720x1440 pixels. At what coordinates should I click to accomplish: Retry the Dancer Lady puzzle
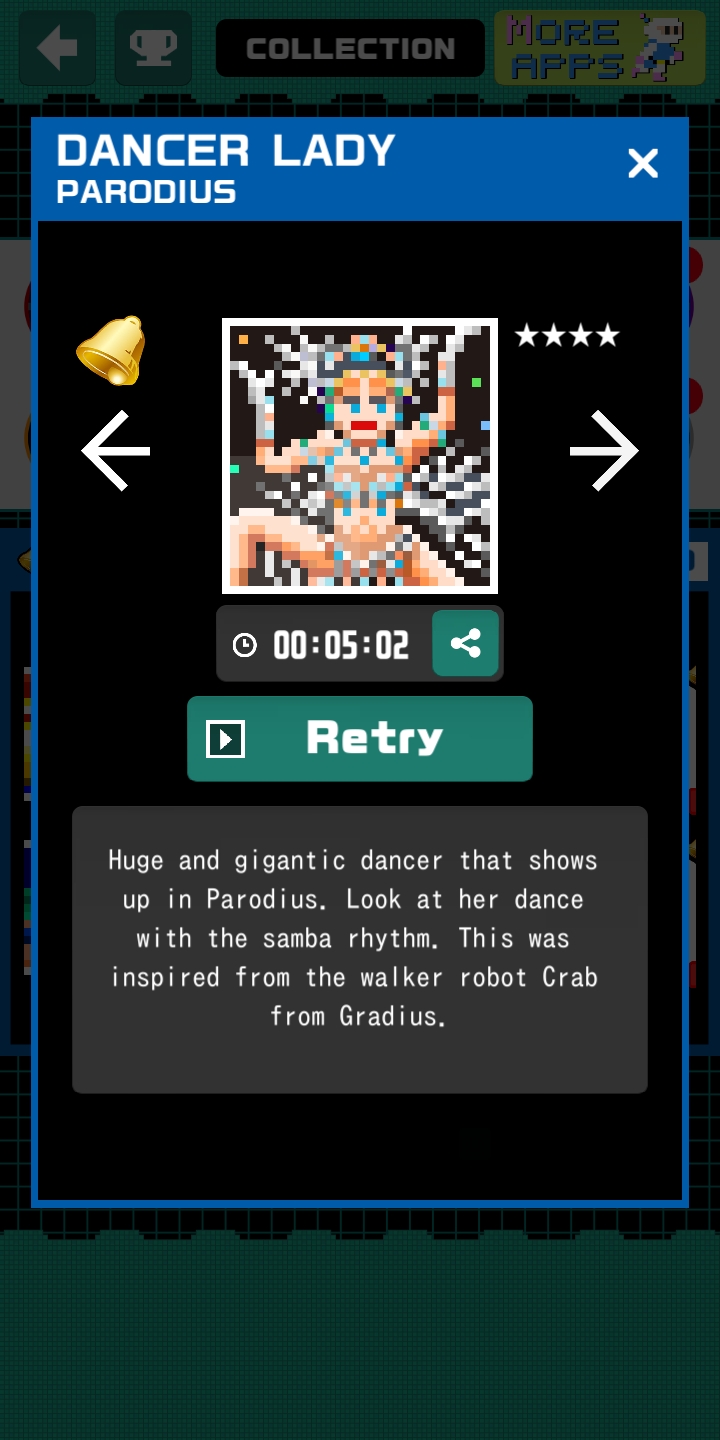[x=360, y=739]
